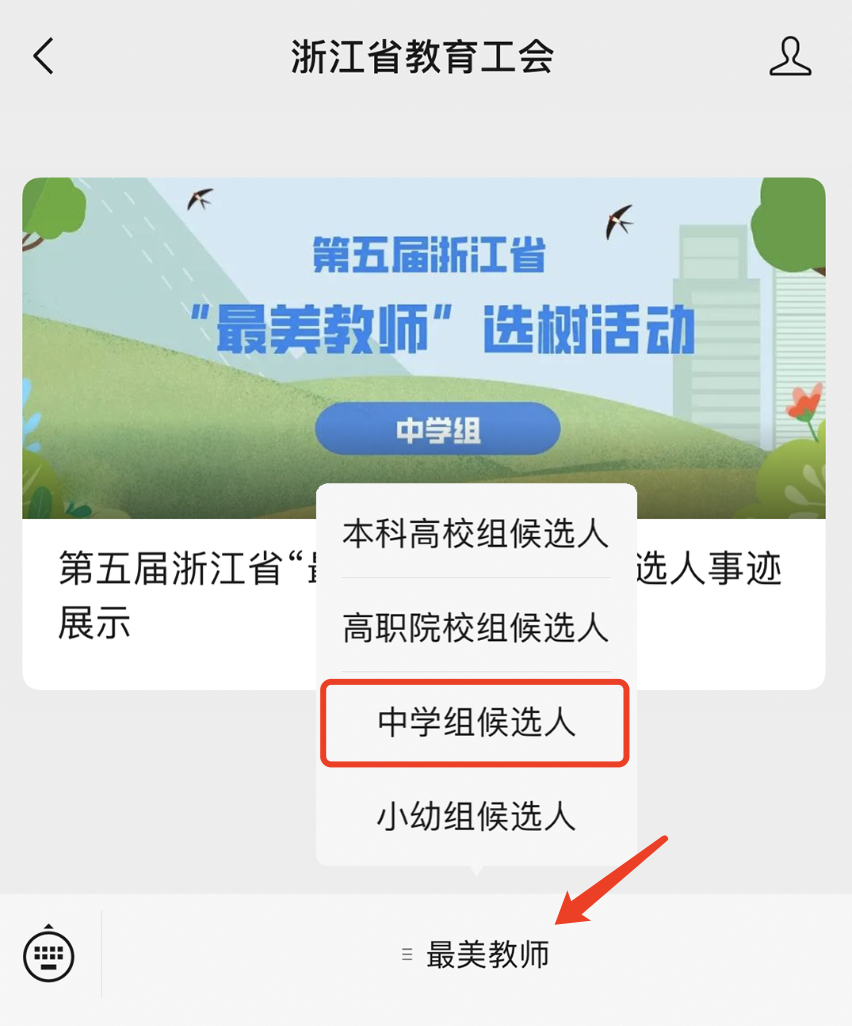Image resolution: width=852 pixels, height=1026 pixels.
Task: Open the account profile icon
Action: click(x=790, y=57)
